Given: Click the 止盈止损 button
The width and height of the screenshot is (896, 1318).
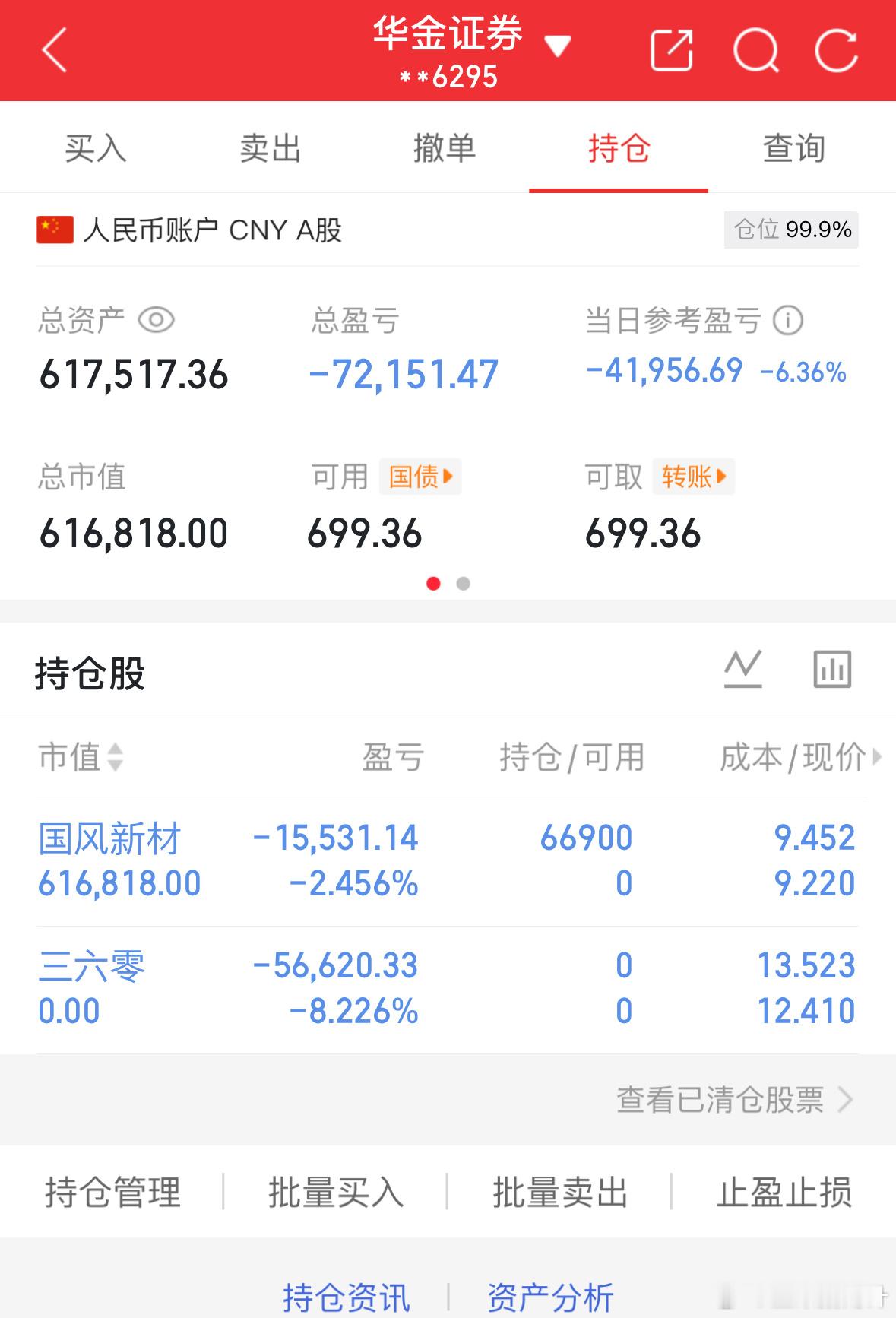Looking at the screenshot, I should pyautogui.click(x=786, y=1192).
